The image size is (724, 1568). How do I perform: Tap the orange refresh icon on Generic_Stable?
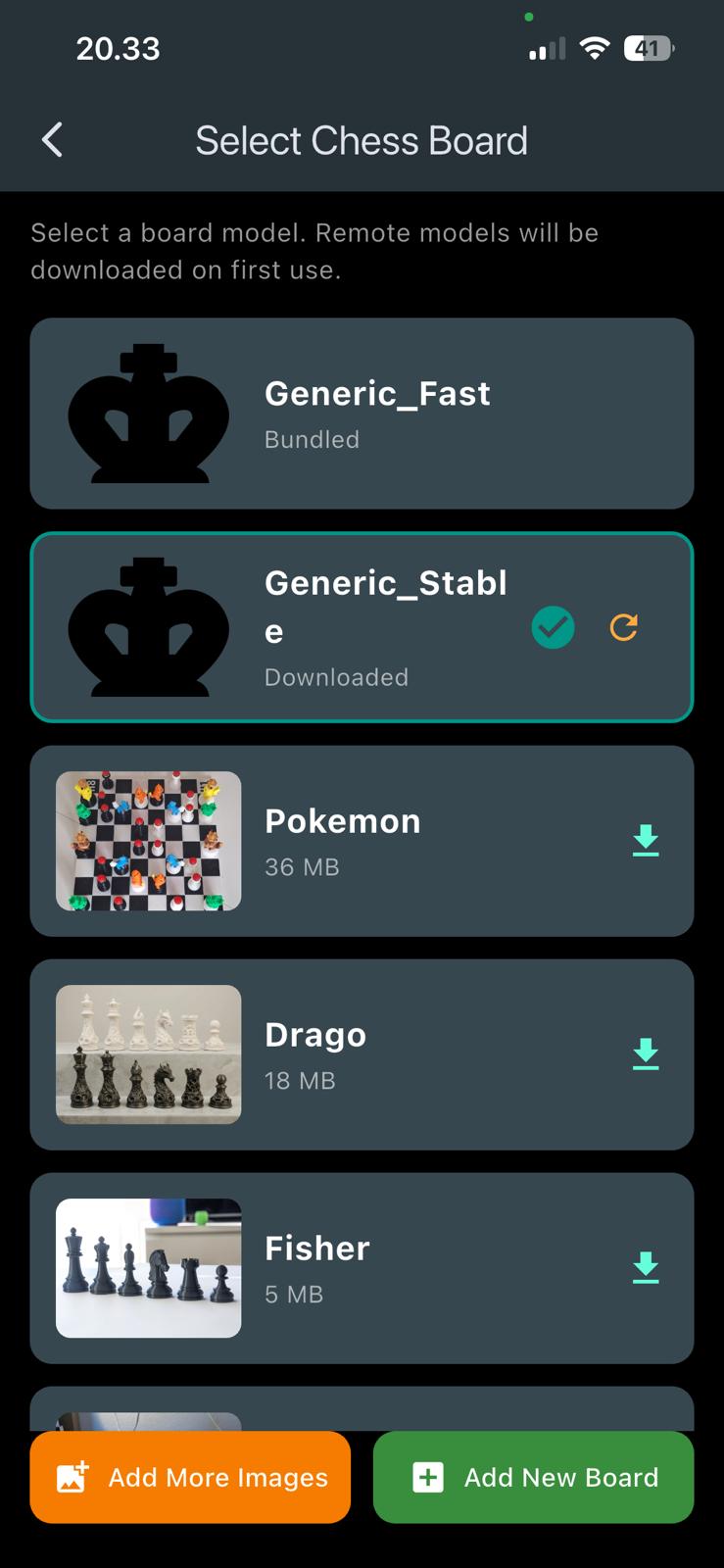coord(624,626)
